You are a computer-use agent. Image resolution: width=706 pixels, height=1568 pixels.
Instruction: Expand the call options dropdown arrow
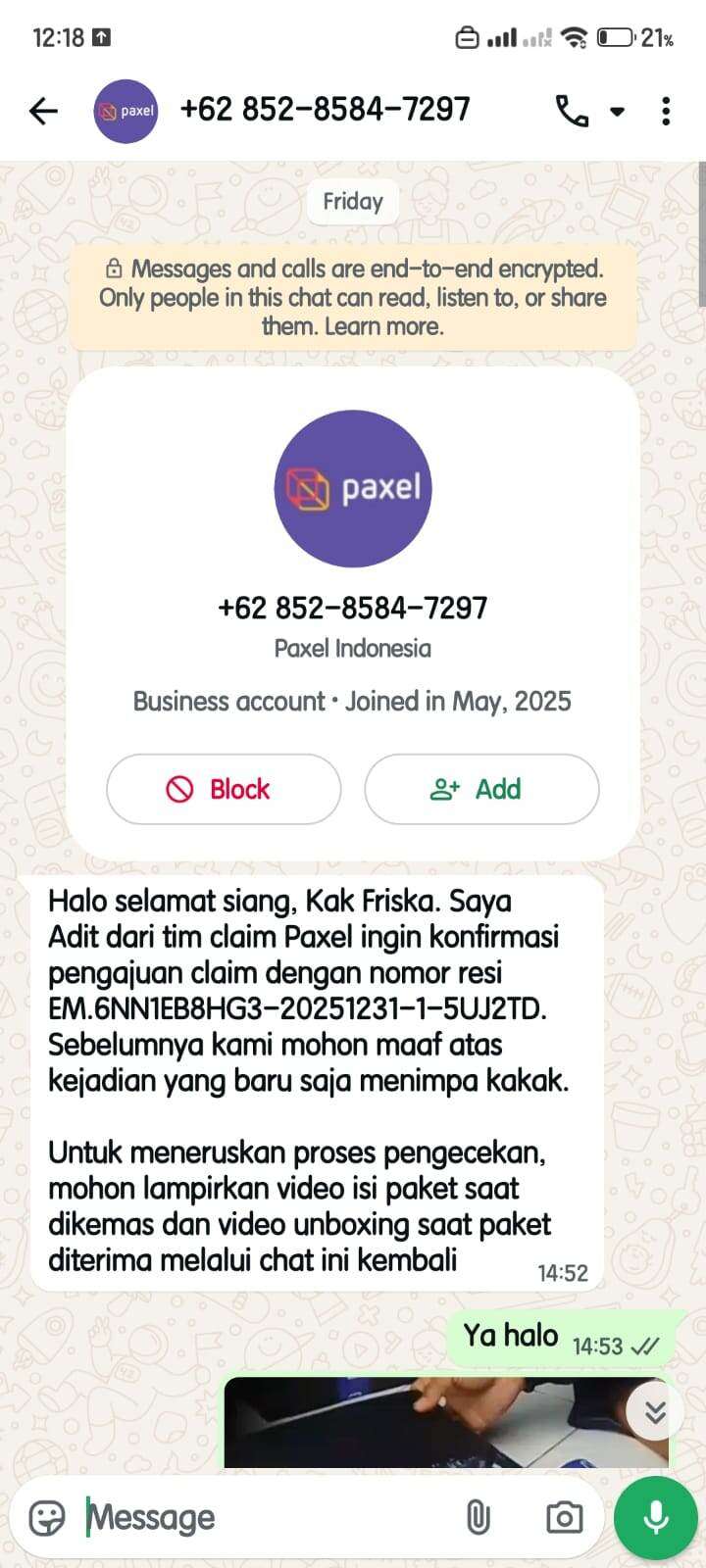[x=617, y=112]
